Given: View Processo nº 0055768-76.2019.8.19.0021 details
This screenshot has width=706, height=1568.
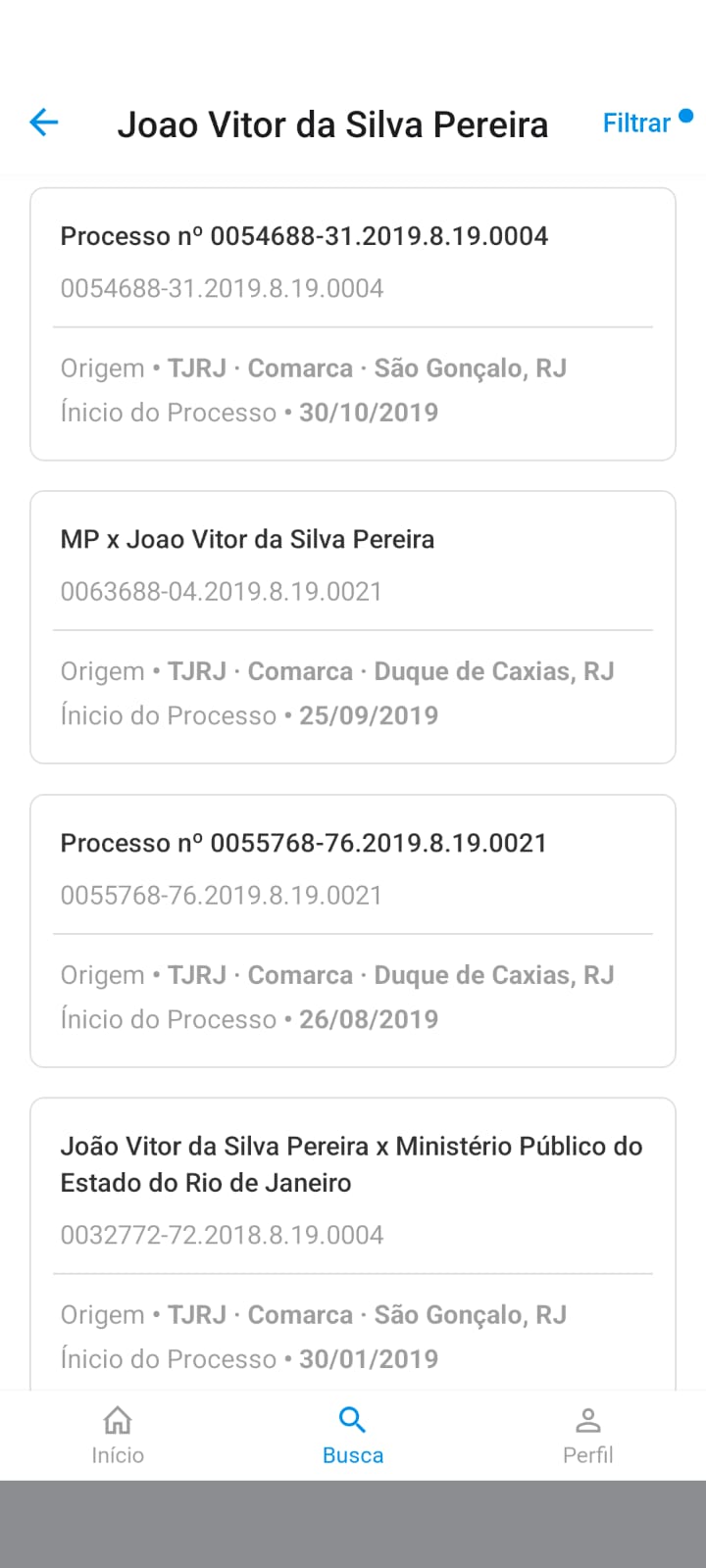Looking at the screenshot, I should click(x=353, y=930).
